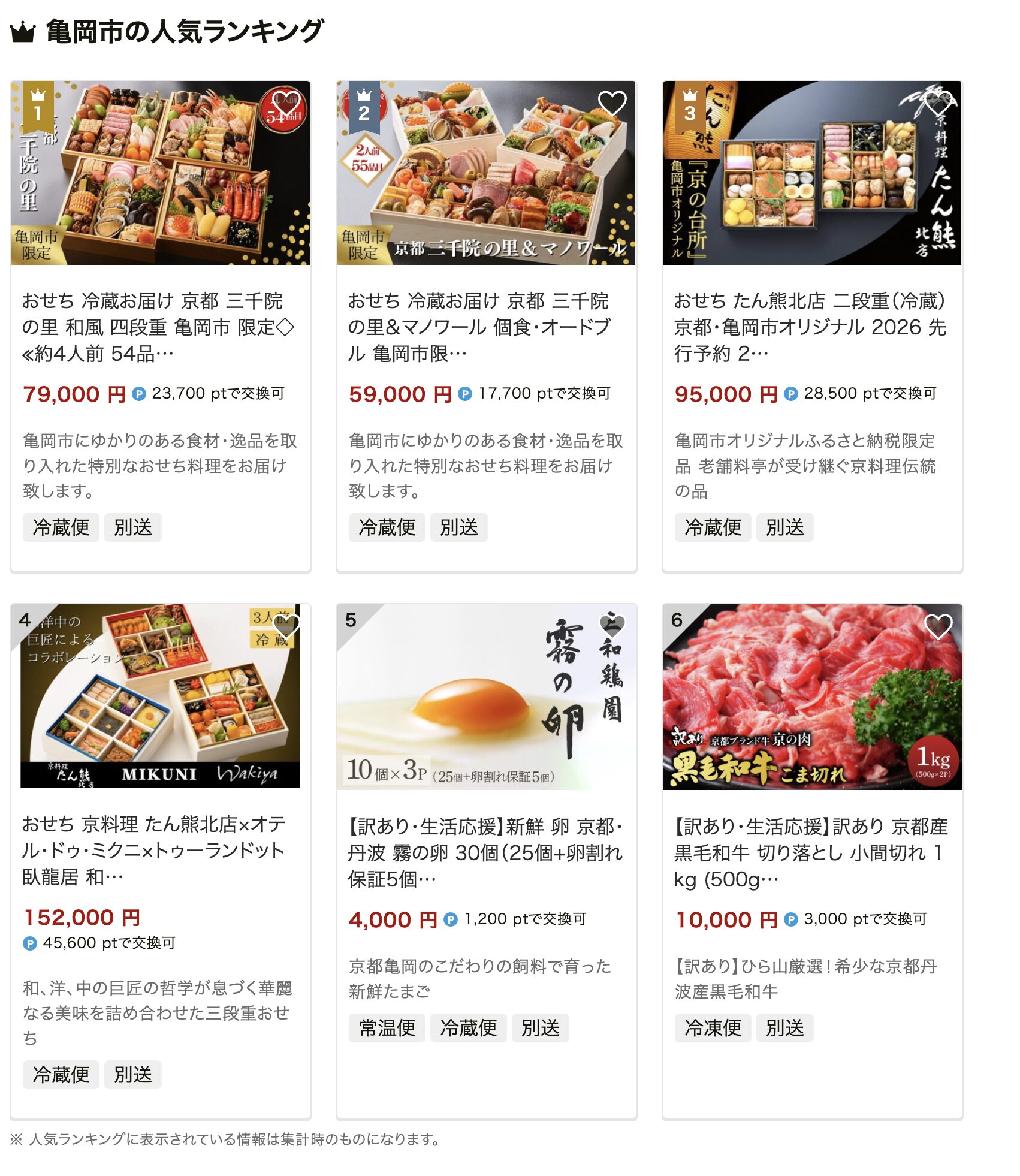This screenshot has height=1176, width=1020.
Task: View rank 5 霧の卵 30個 egg card
Action: tap(485, 852)
